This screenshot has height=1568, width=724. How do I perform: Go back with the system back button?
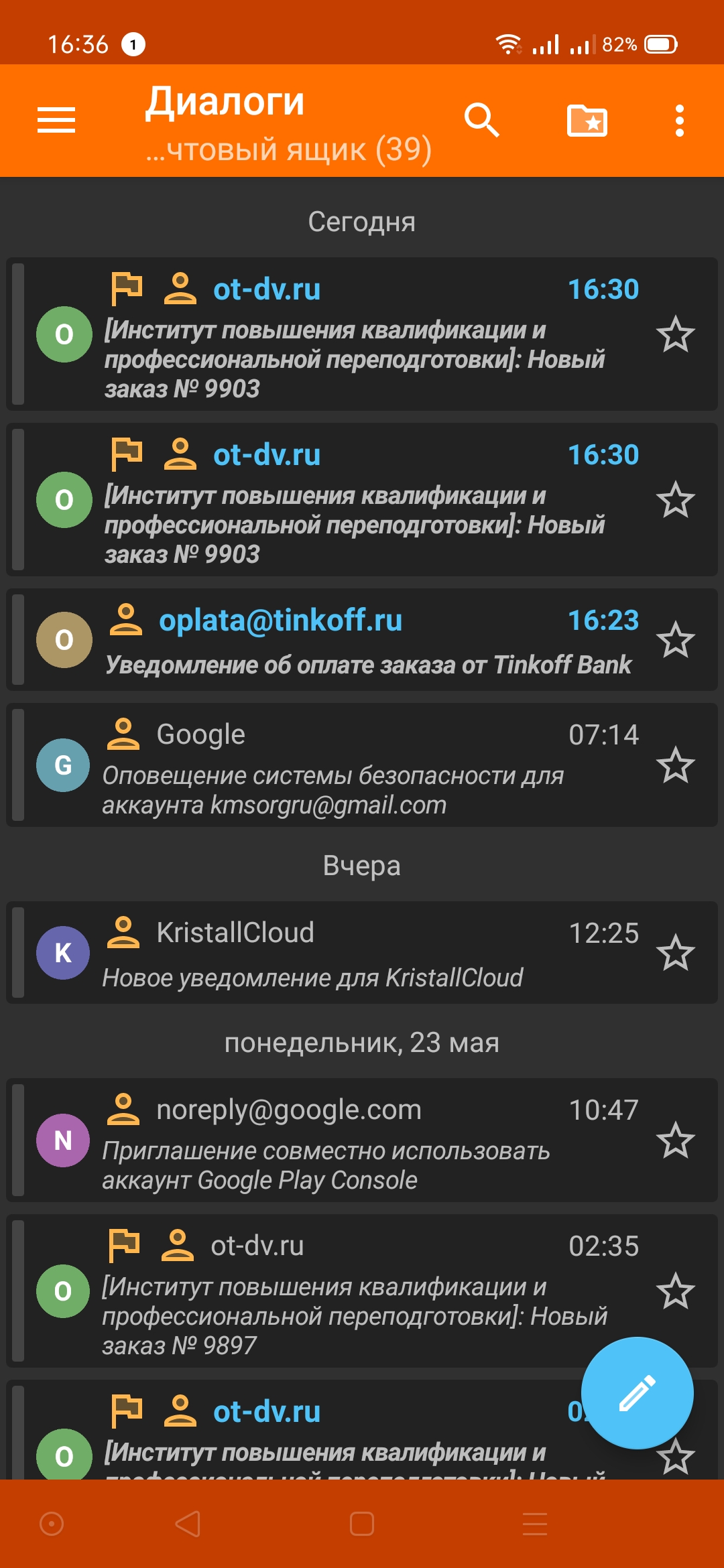pos(188,1524)
